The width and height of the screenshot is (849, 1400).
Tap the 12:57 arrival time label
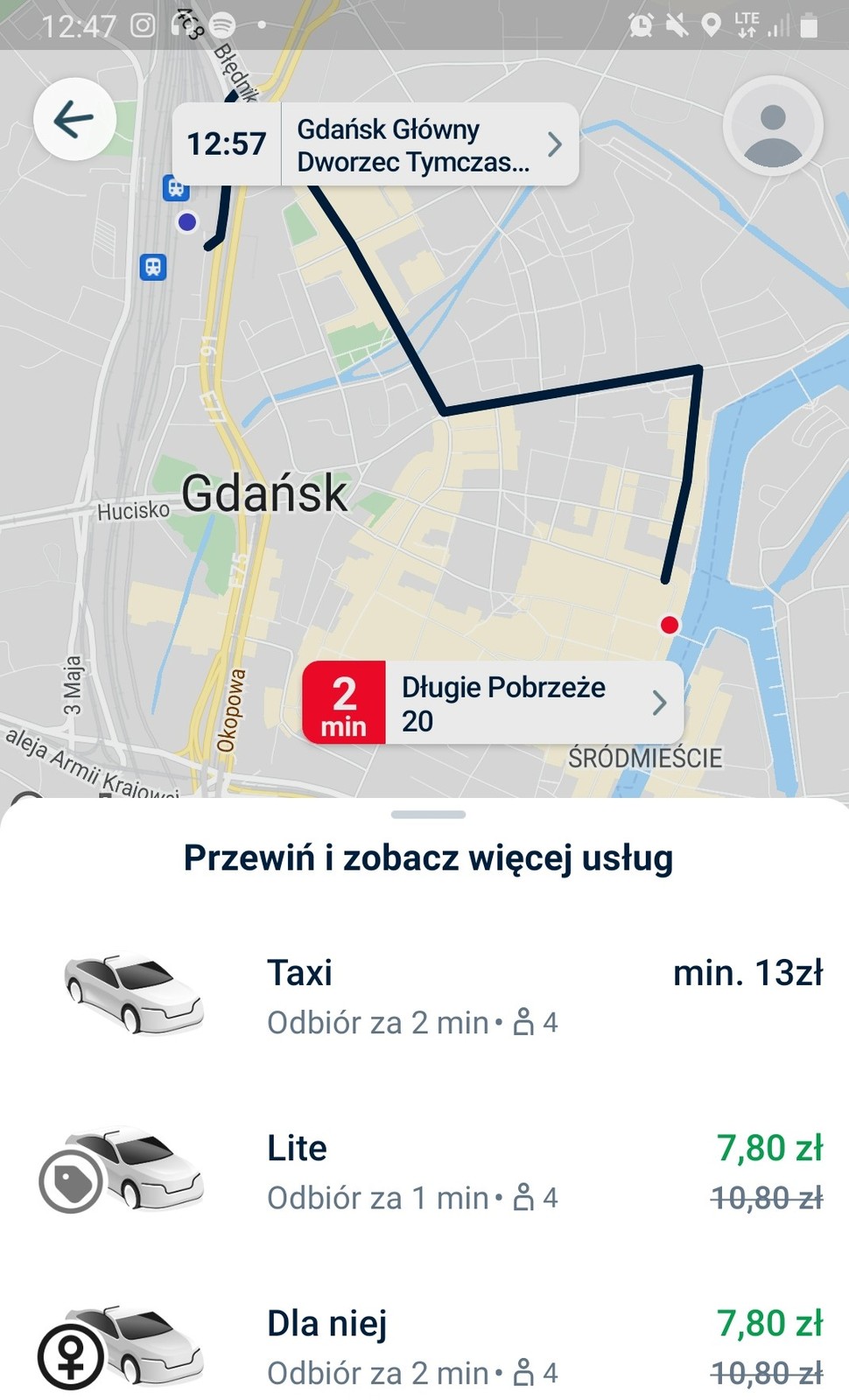[225, 144]
